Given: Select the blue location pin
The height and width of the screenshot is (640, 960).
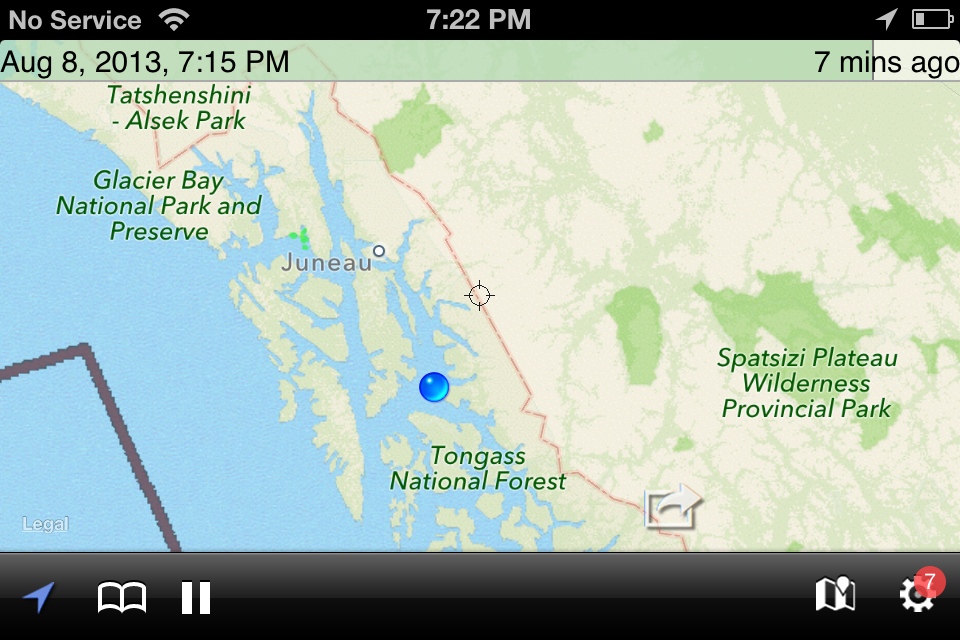Looking at the screenshot, I should coord(434,386).
